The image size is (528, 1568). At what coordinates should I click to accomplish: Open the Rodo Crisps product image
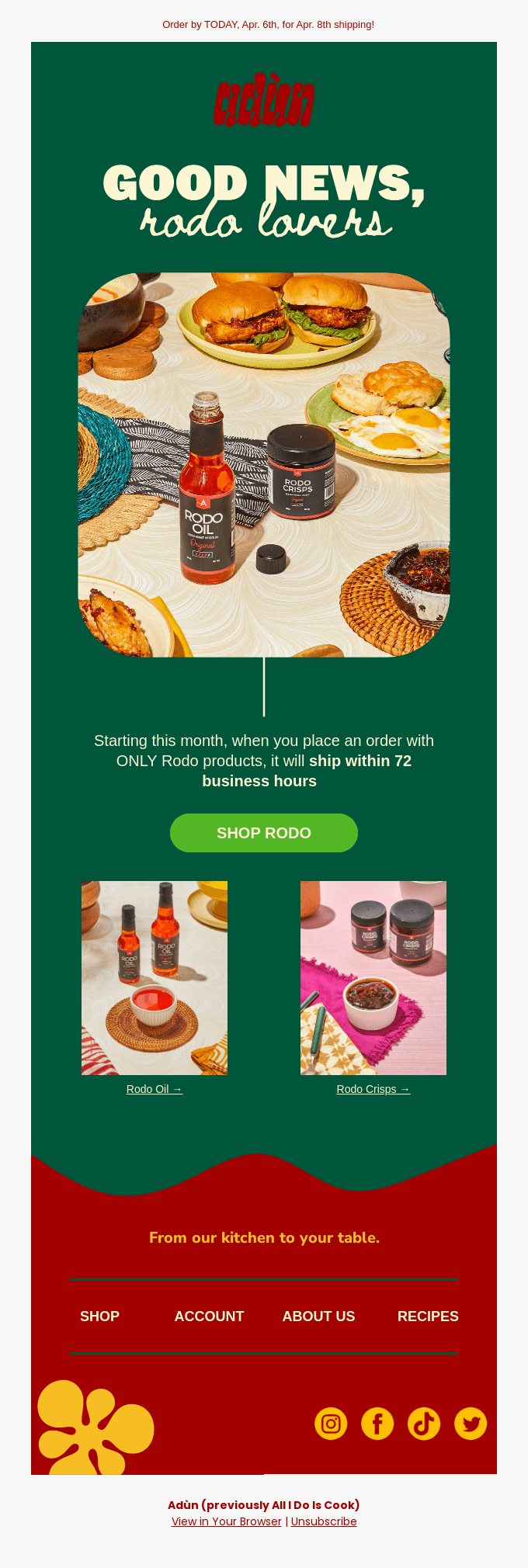coord(373,977)
